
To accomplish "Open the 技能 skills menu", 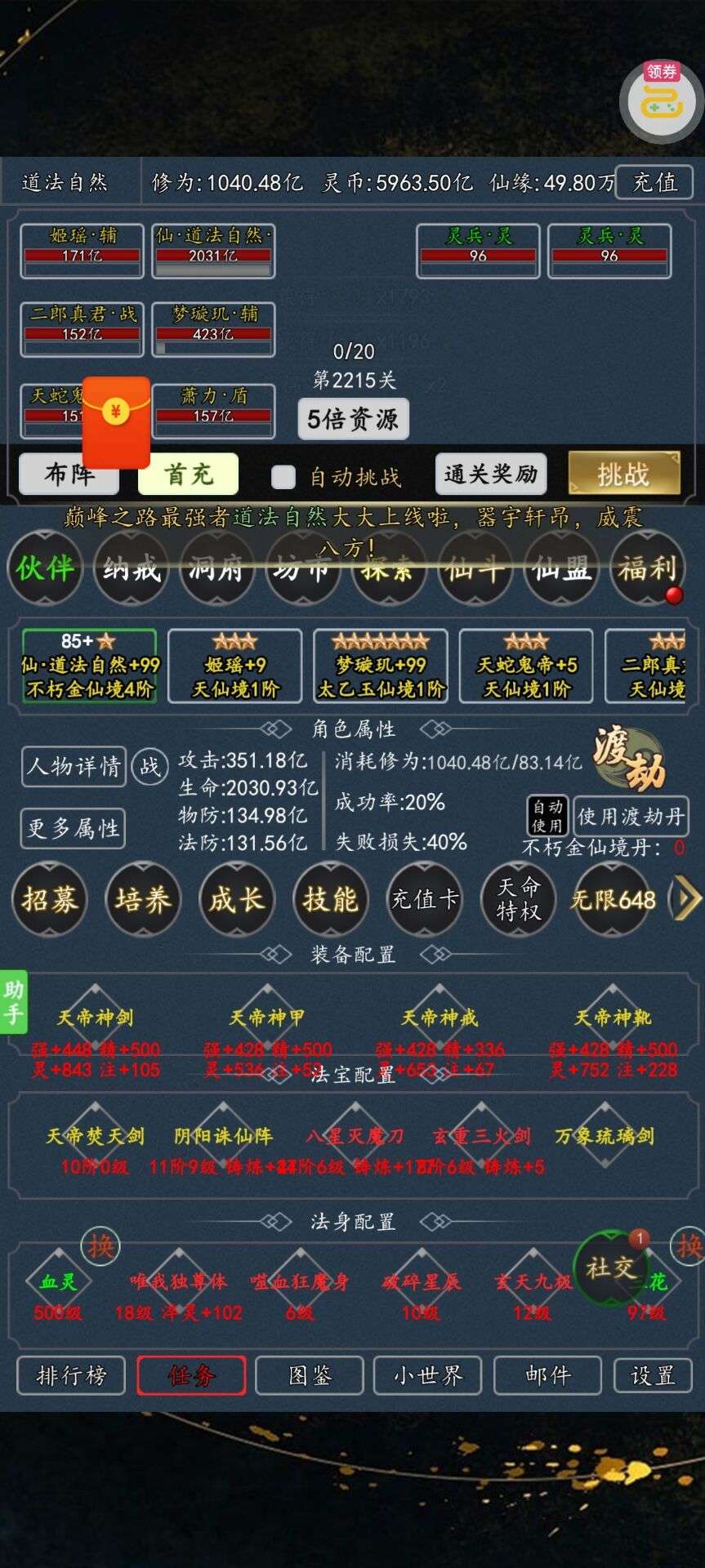I will (x=330, y=899).
